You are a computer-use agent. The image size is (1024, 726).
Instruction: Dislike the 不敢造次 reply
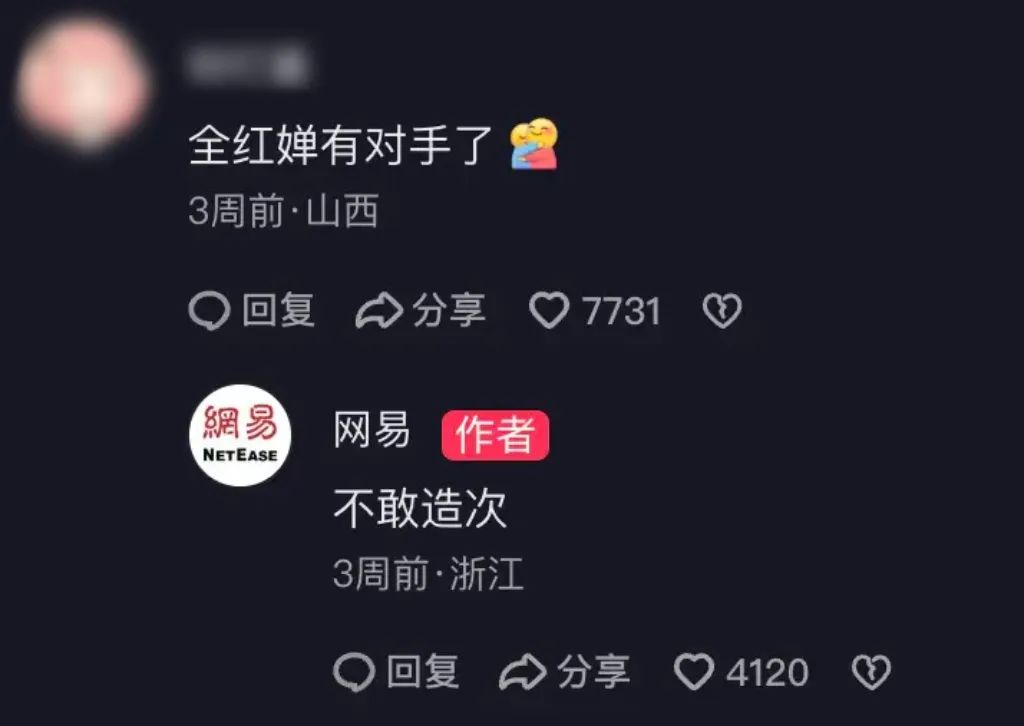[870, 672]
